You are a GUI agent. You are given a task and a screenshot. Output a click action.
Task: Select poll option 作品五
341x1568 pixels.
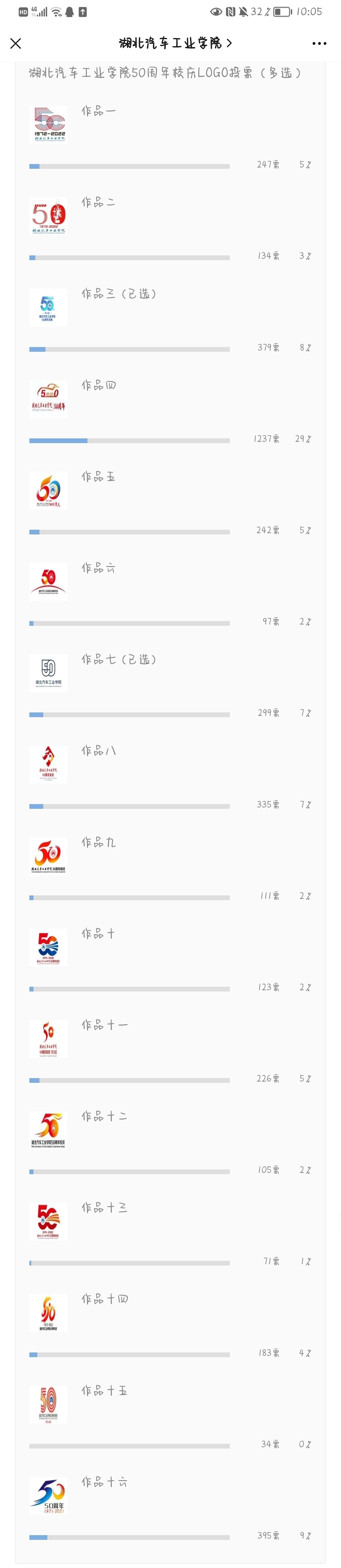(99, 477)
